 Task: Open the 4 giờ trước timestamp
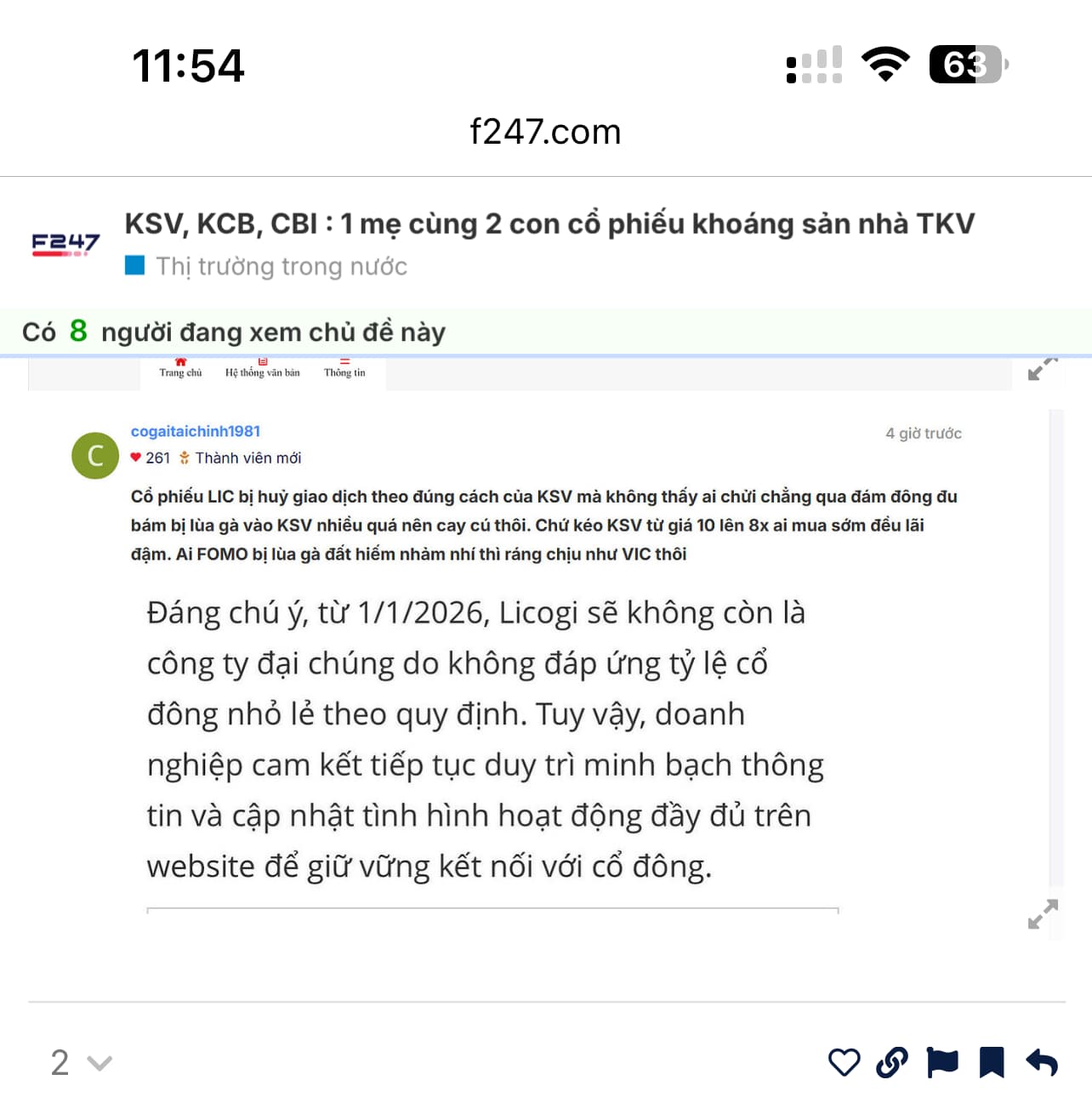(x=924, y=433)
